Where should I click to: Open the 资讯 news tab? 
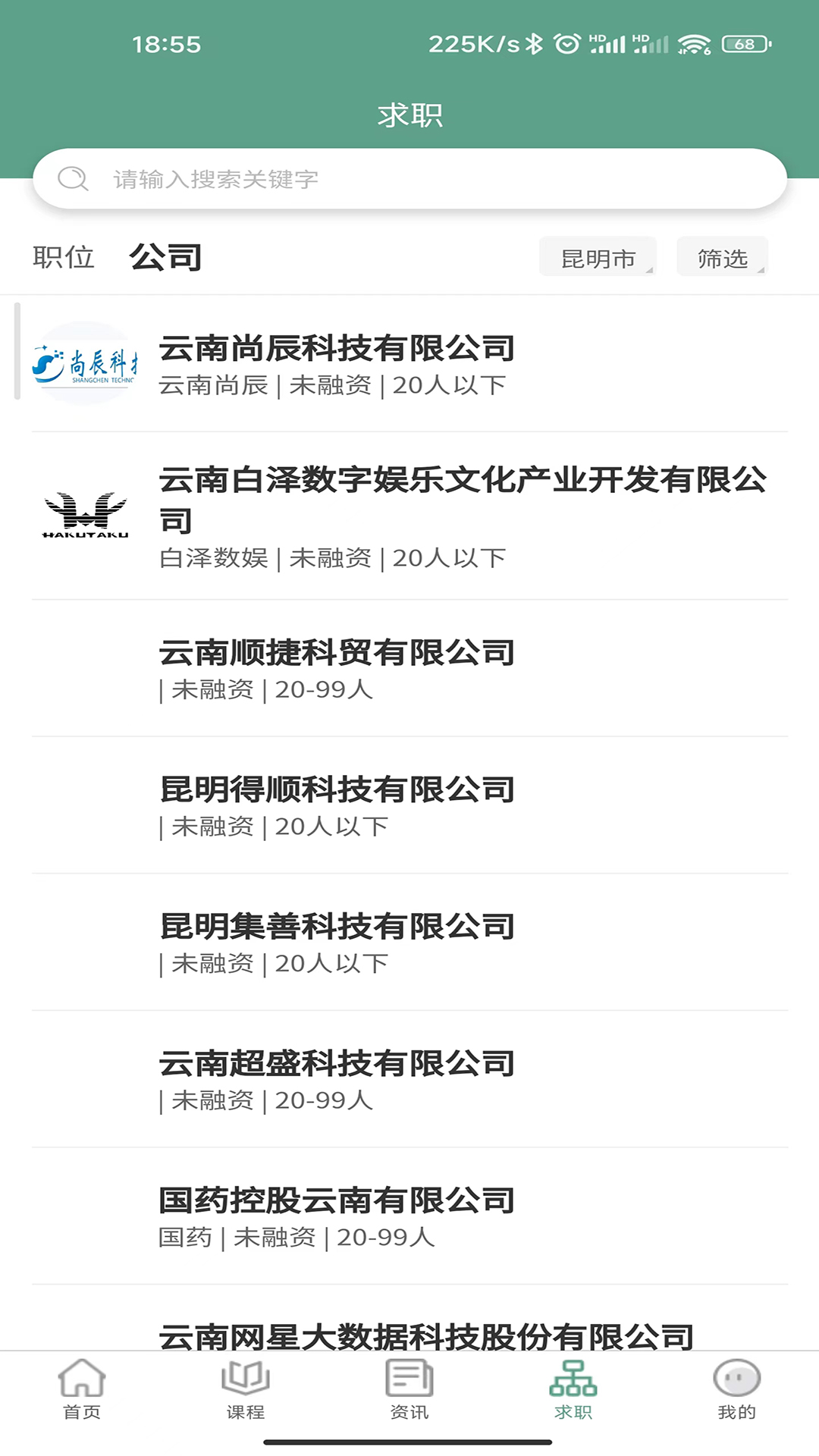(409, 1389)
